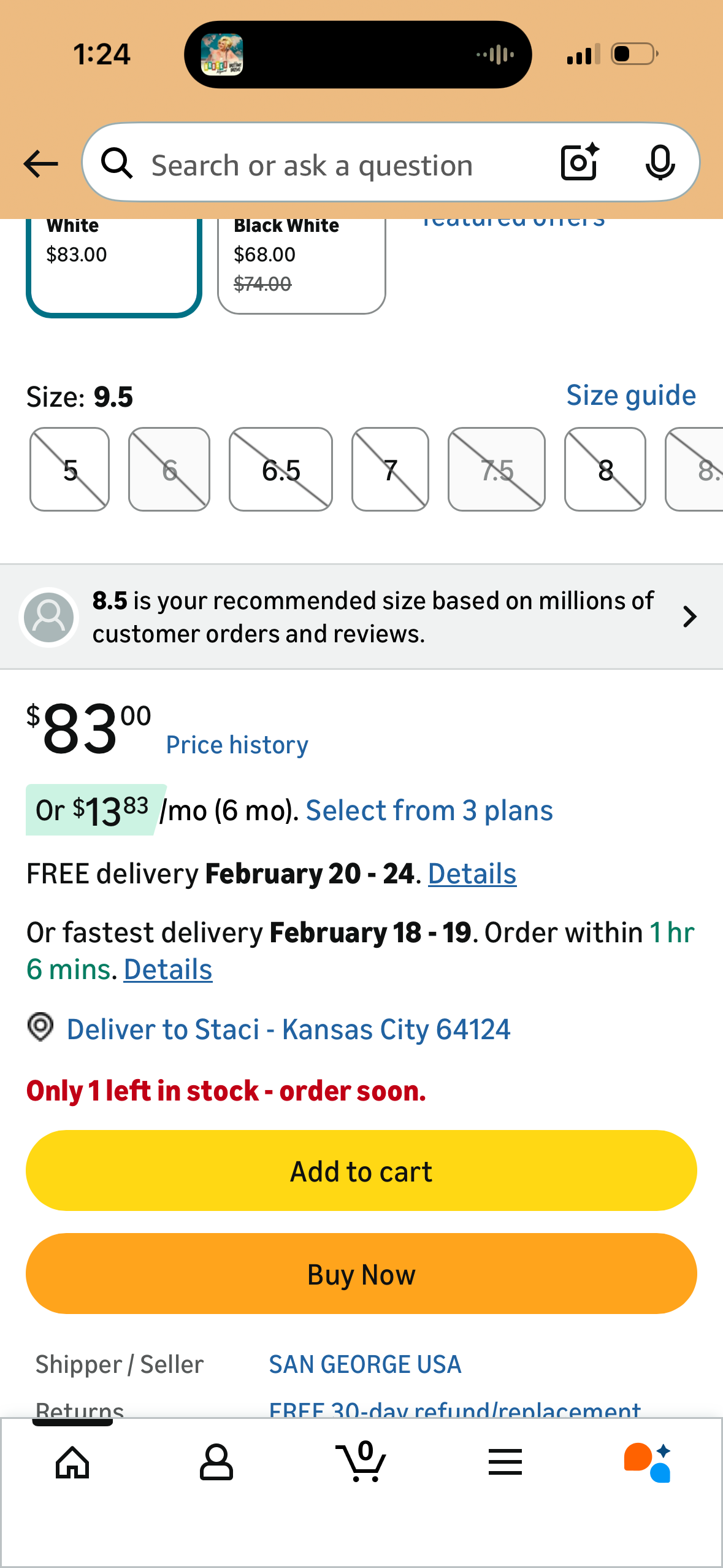The image size is (723, 1568).
Task: Open the Size guide
Action: pos(630,396)
